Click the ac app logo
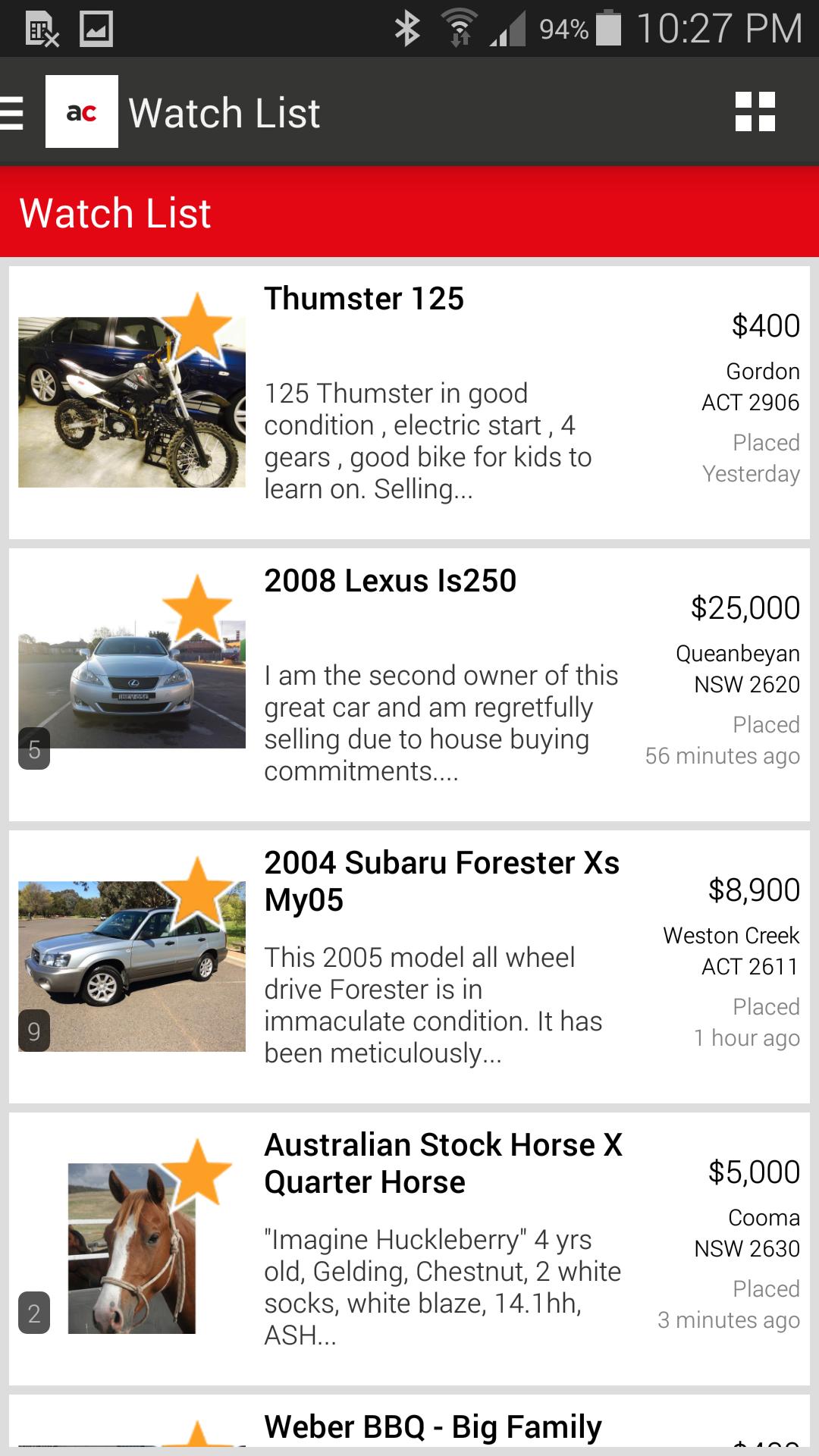Screen dimensions: 819x1456 coord(82,112)
